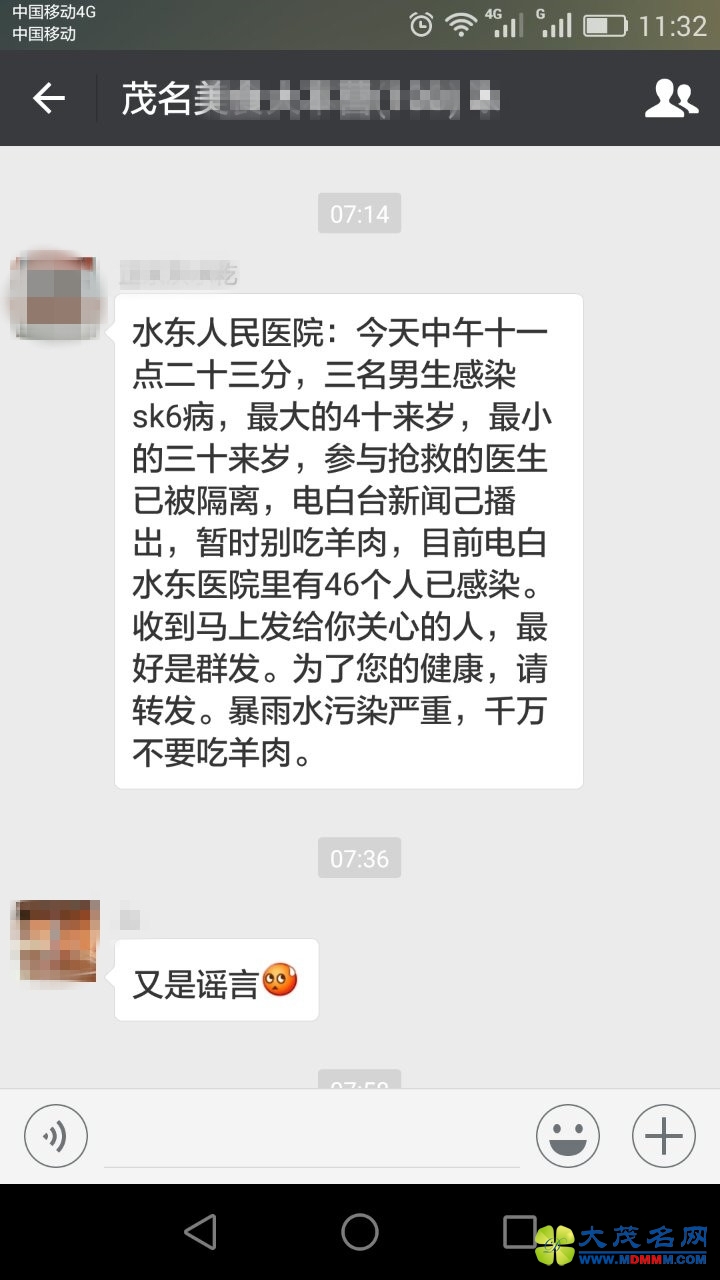The image size is (720, 1280).
Task: Open group chat members info
Action: tap(671, 98)
